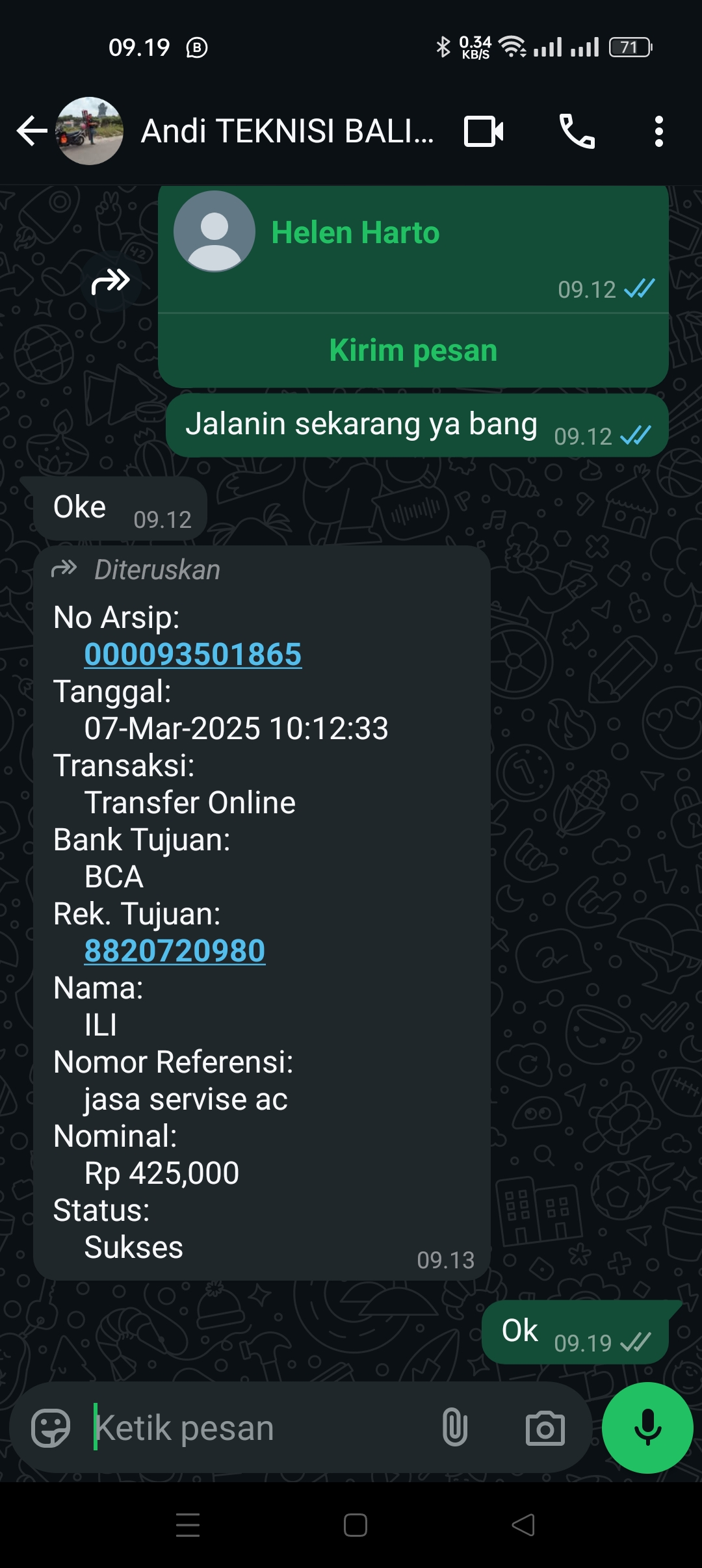Viewport: 702px width, 1568px height.
Task: Go back from the chat
Action: [x=31, y=131]
